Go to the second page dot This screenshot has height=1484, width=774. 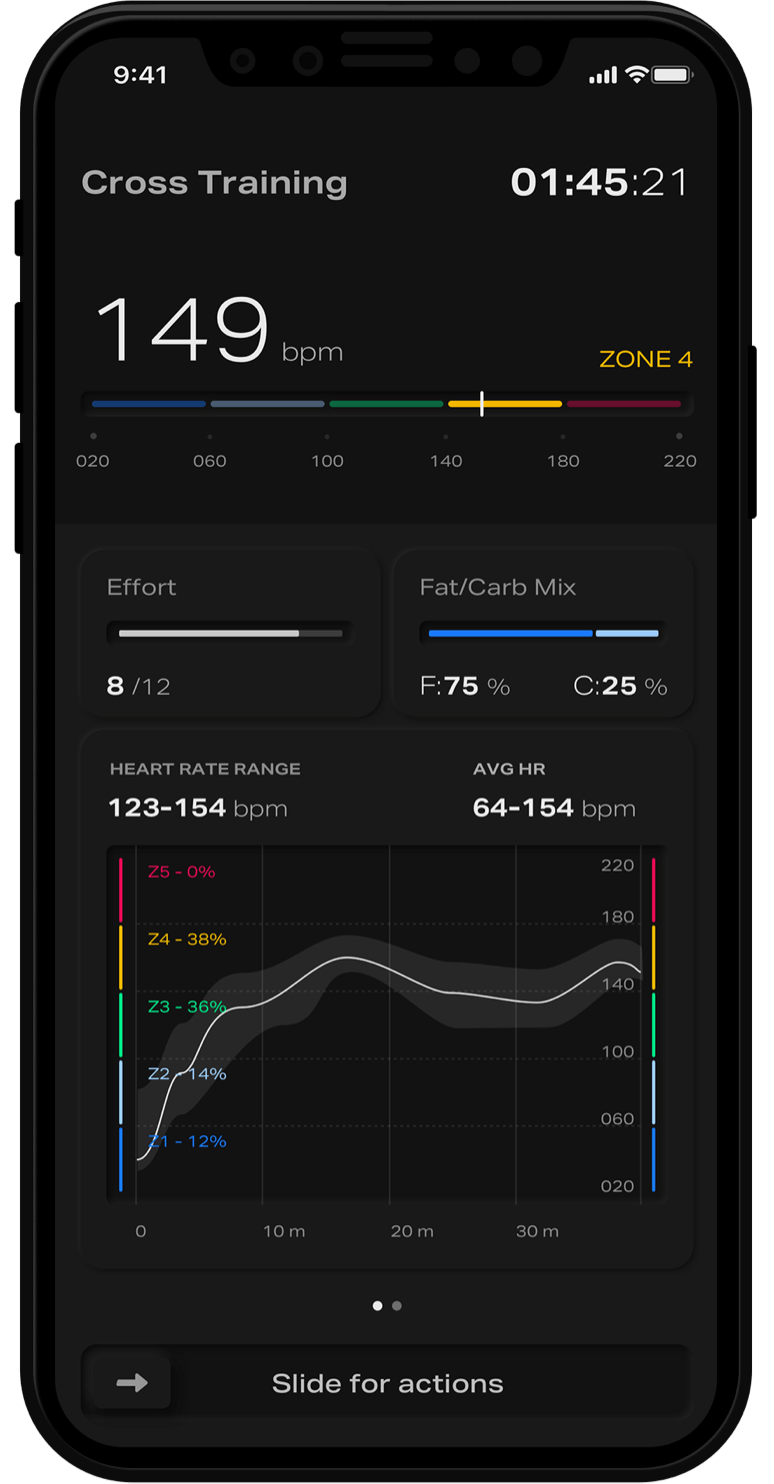click(397, 1305)
